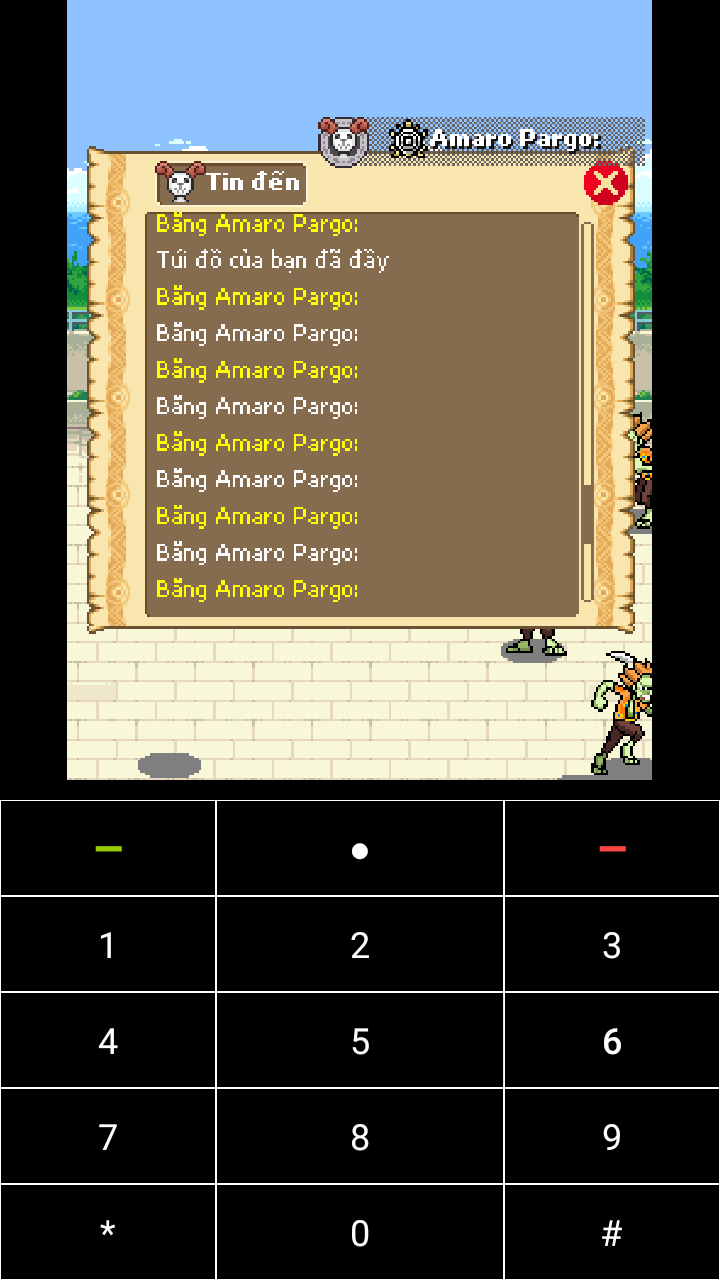Tap keypad number 1

point(108,945)
